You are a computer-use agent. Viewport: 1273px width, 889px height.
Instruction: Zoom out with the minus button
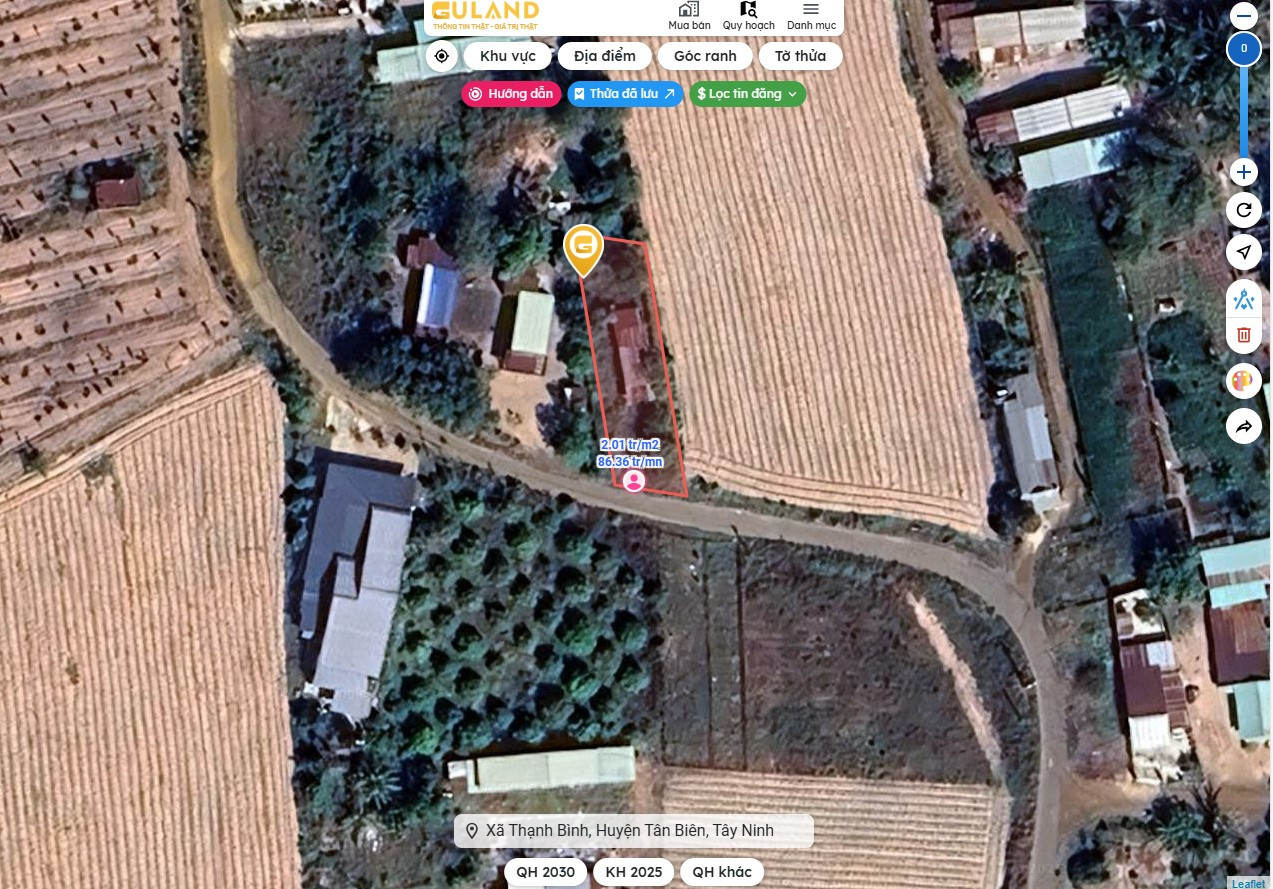pyautogui.click(x=1243, y=16)
